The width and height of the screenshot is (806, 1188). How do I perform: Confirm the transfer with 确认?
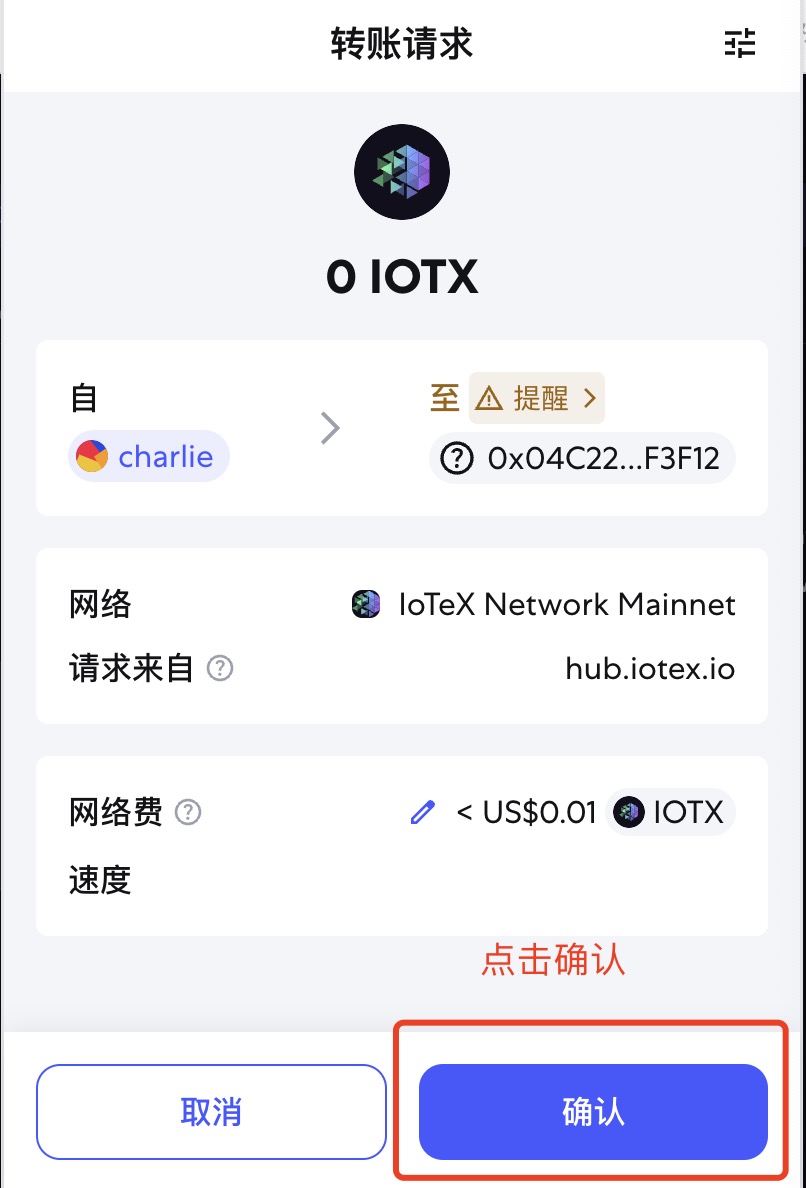tap(593, 1111)
